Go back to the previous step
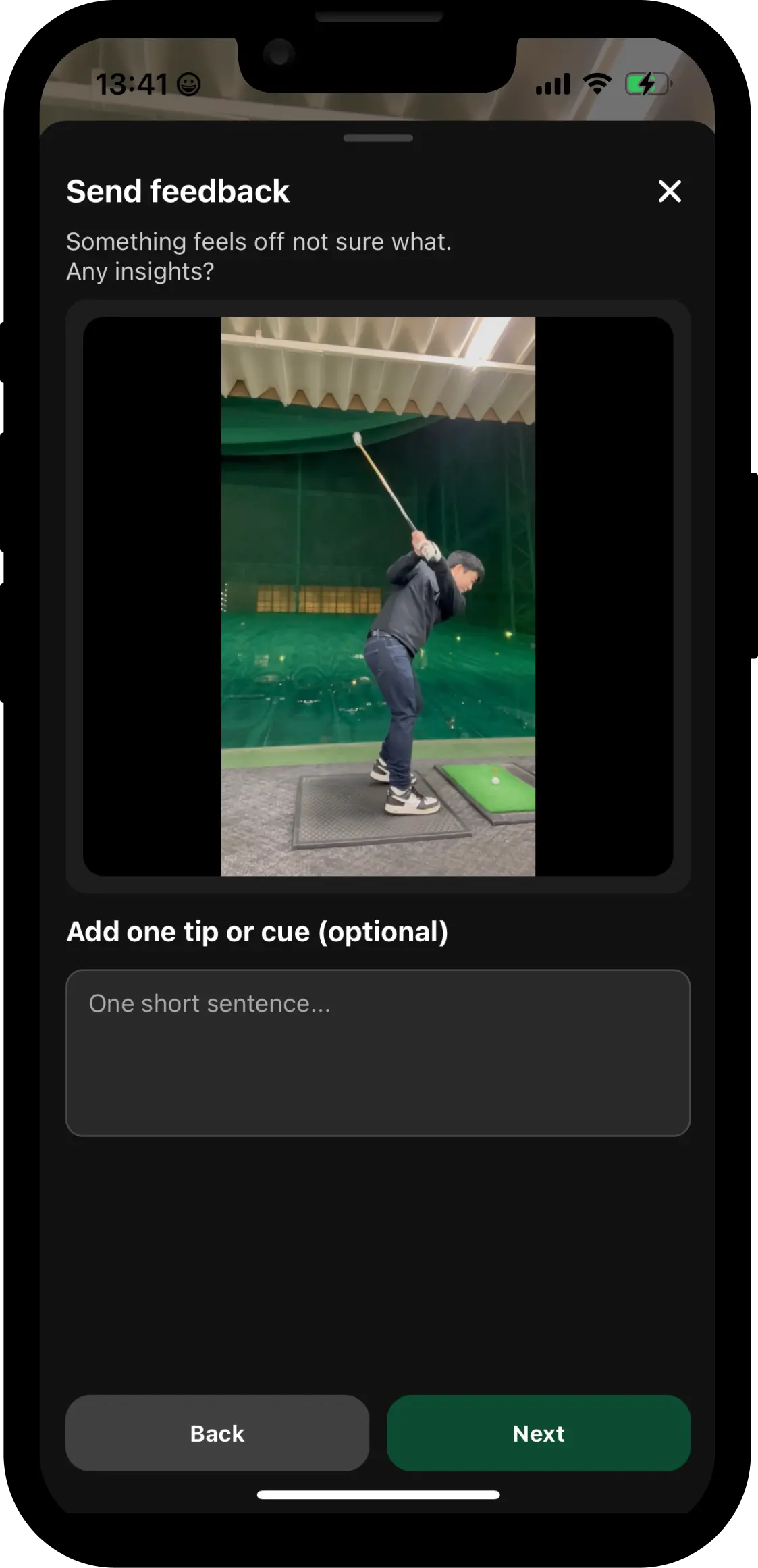Screen dimensions: 758x1568 point(217,1433)
